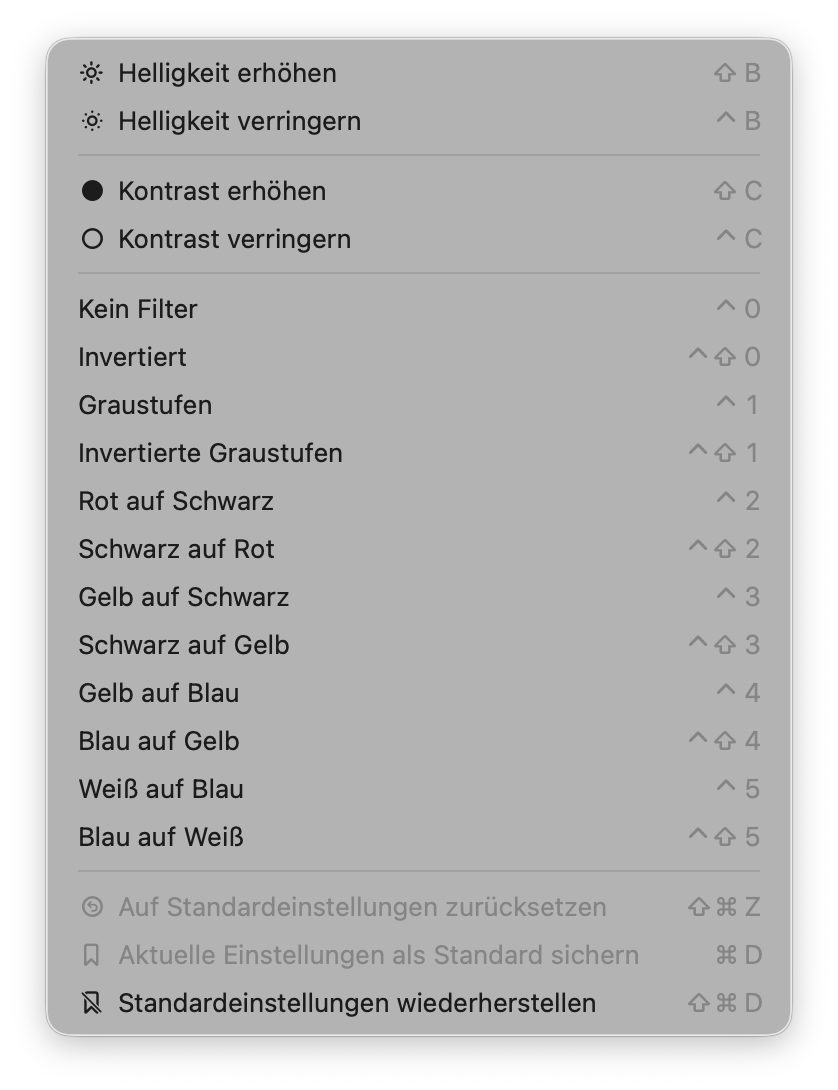
Task: Select Schwarz auf Rot
Action: (x=176, y=549)
